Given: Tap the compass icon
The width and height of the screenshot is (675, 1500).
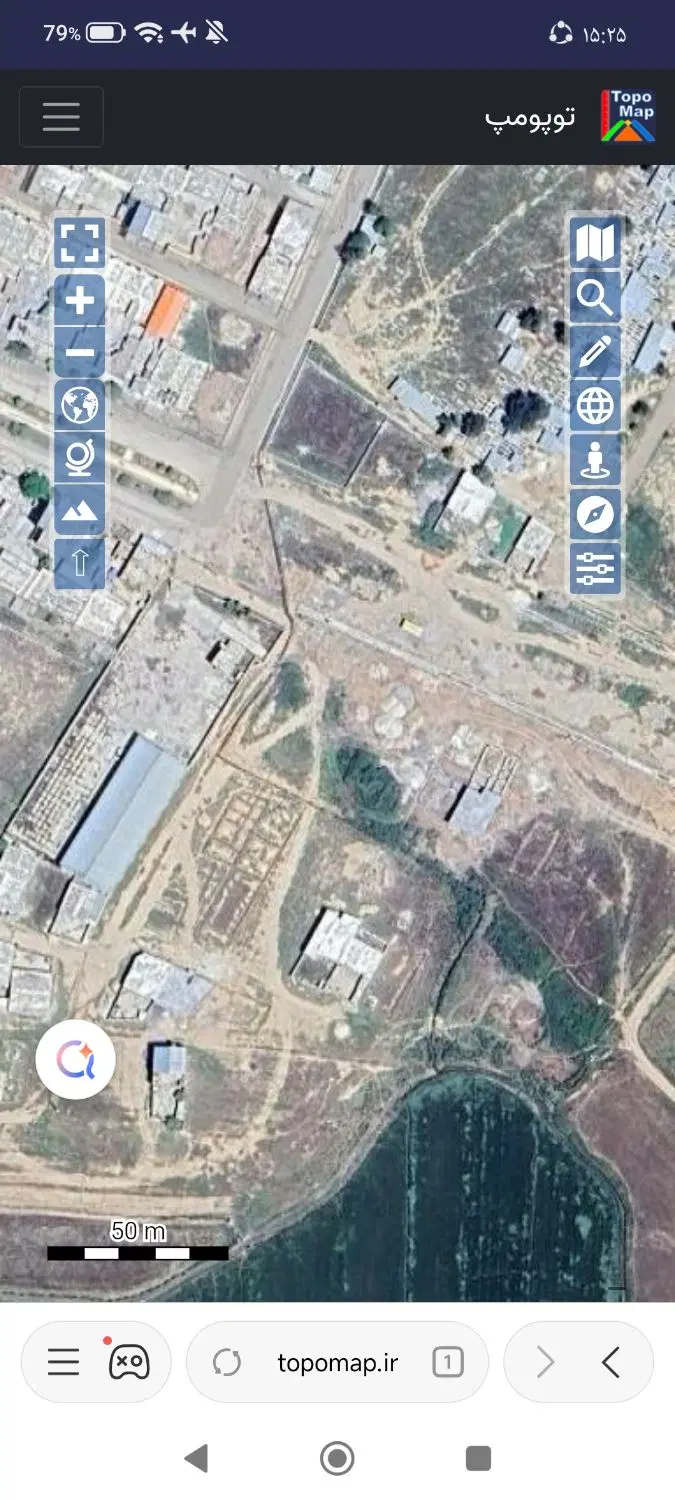Looking at the screenshot, I should (595, 514).
